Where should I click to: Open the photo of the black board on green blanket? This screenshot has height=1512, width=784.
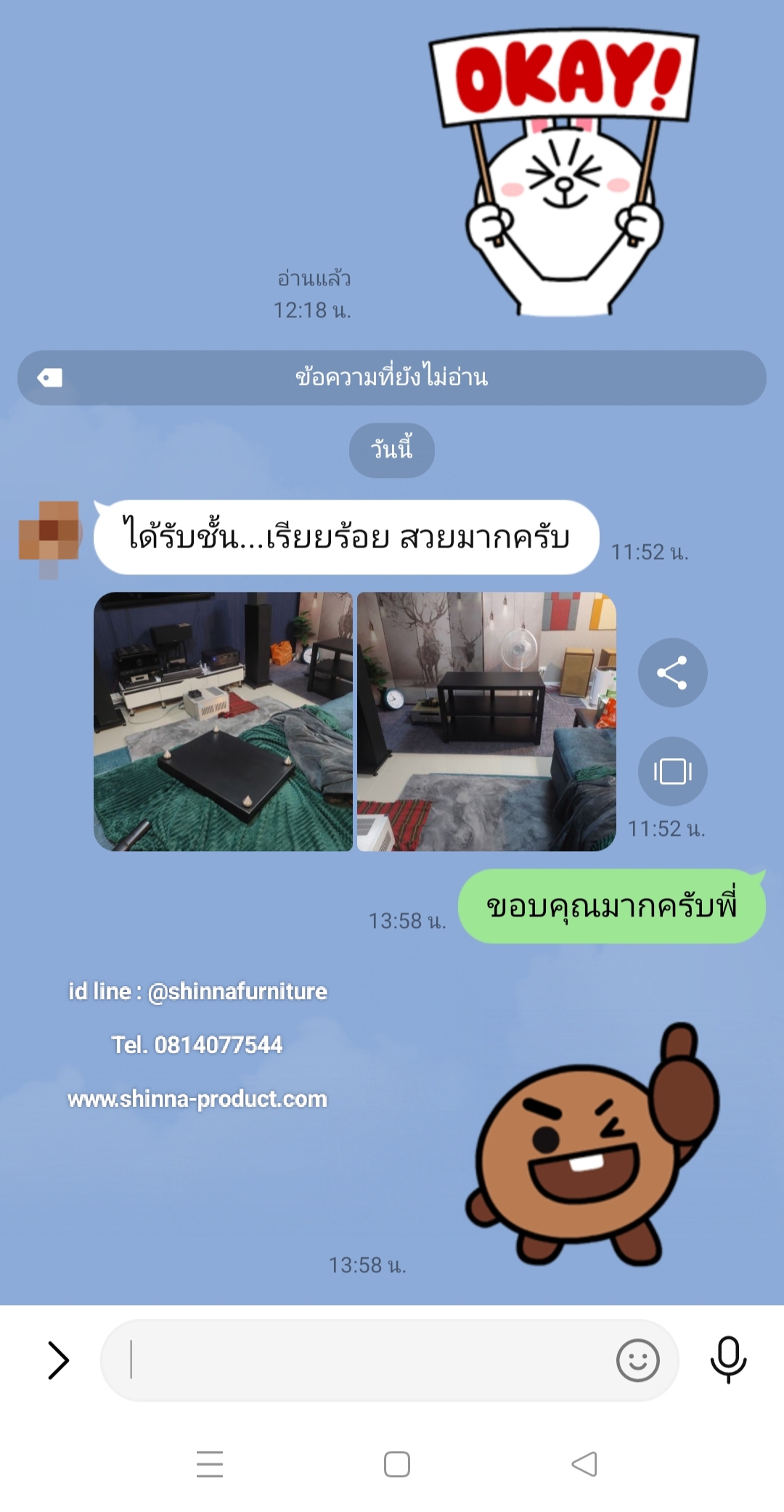(223, 721)
